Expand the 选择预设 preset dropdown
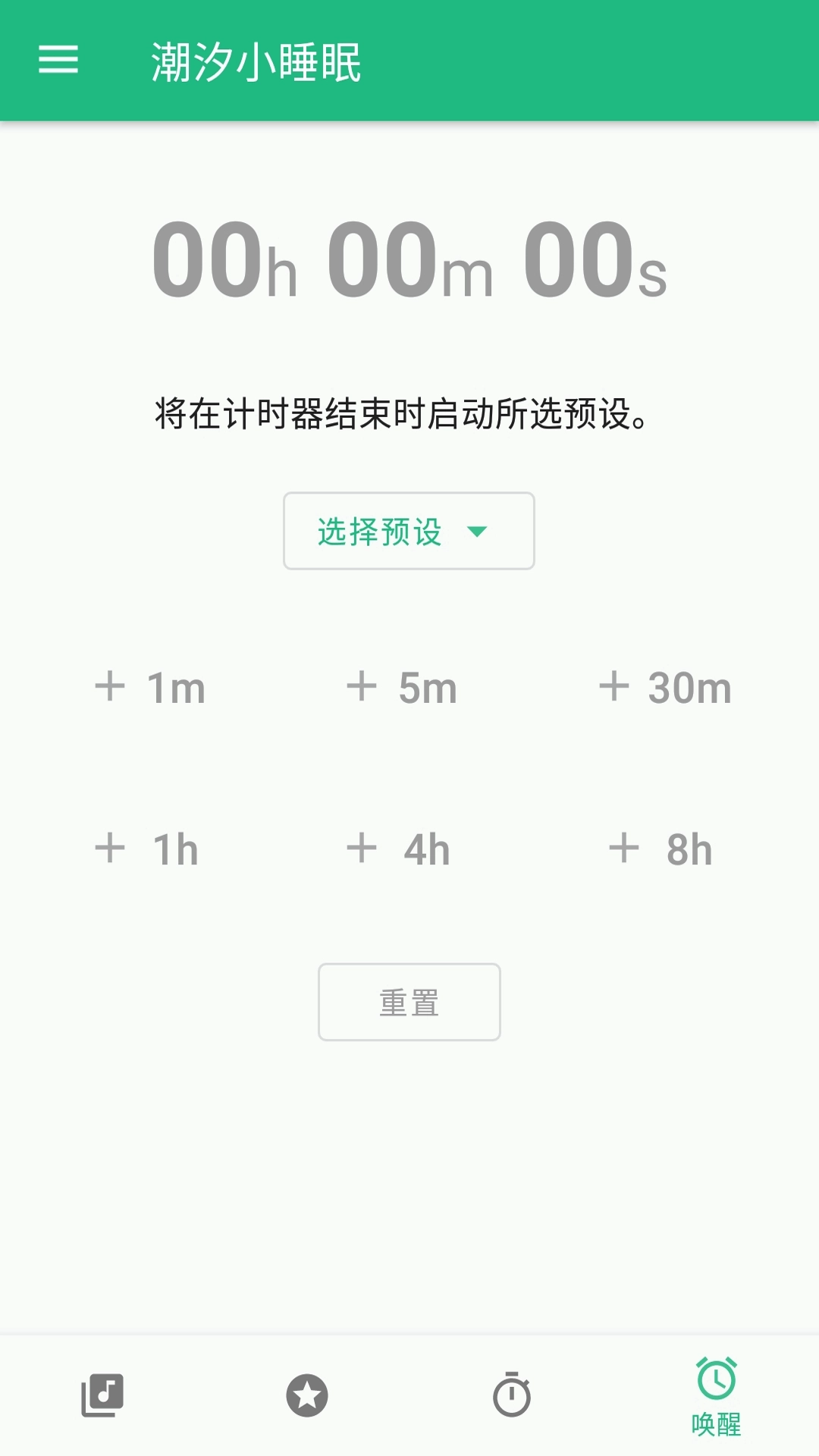This screenshot has width=819, height=1456. click(x=409, y=531)
